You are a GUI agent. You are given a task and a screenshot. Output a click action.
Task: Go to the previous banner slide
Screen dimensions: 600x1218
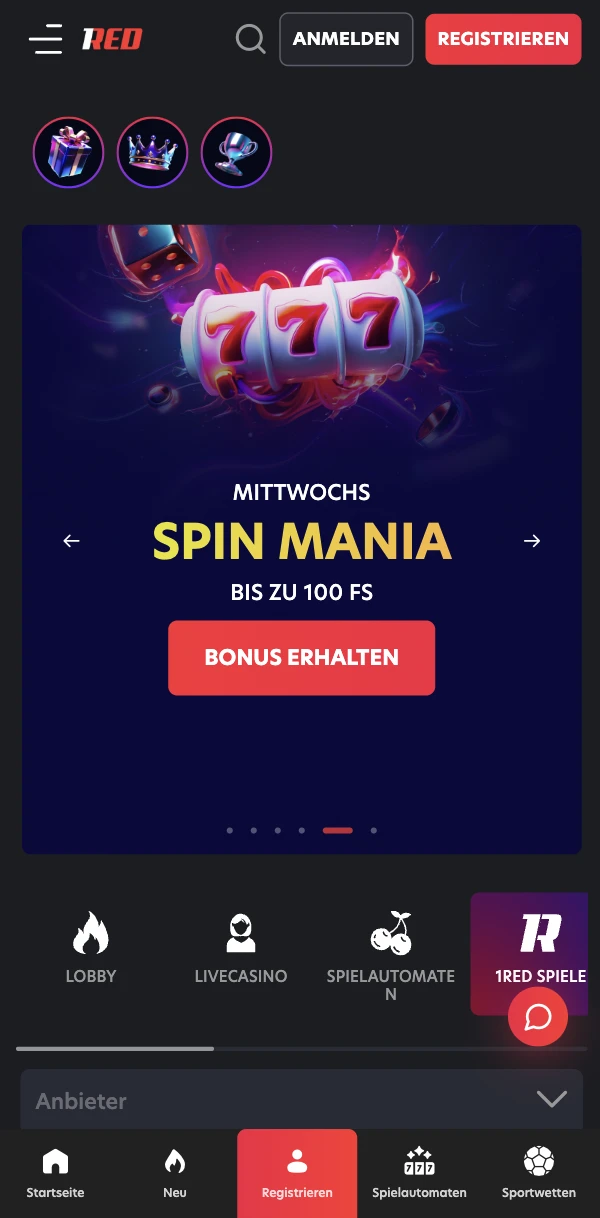coord(71,541)
